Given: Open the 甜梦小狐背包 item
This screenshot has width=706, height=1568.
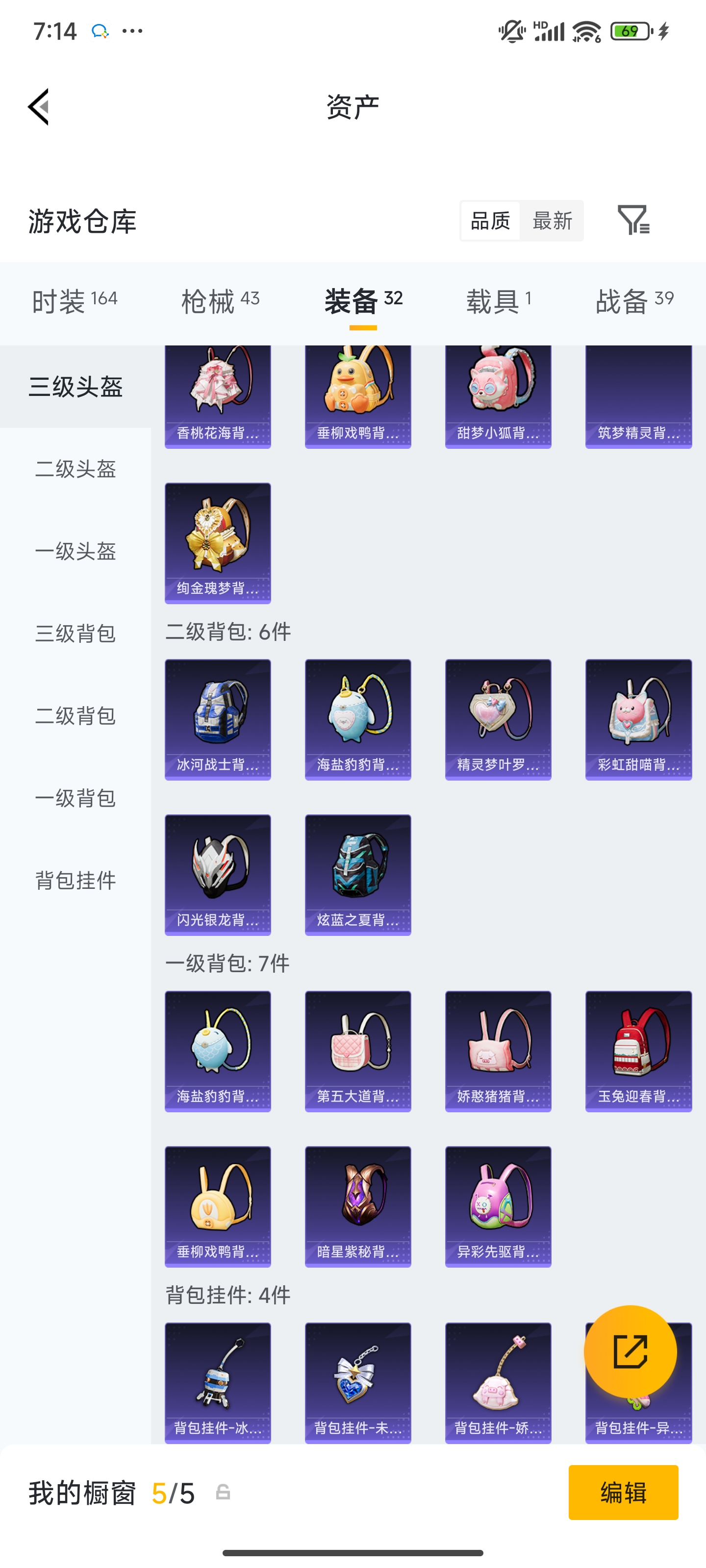Looking at the screenshot, I should coord(498,395).
